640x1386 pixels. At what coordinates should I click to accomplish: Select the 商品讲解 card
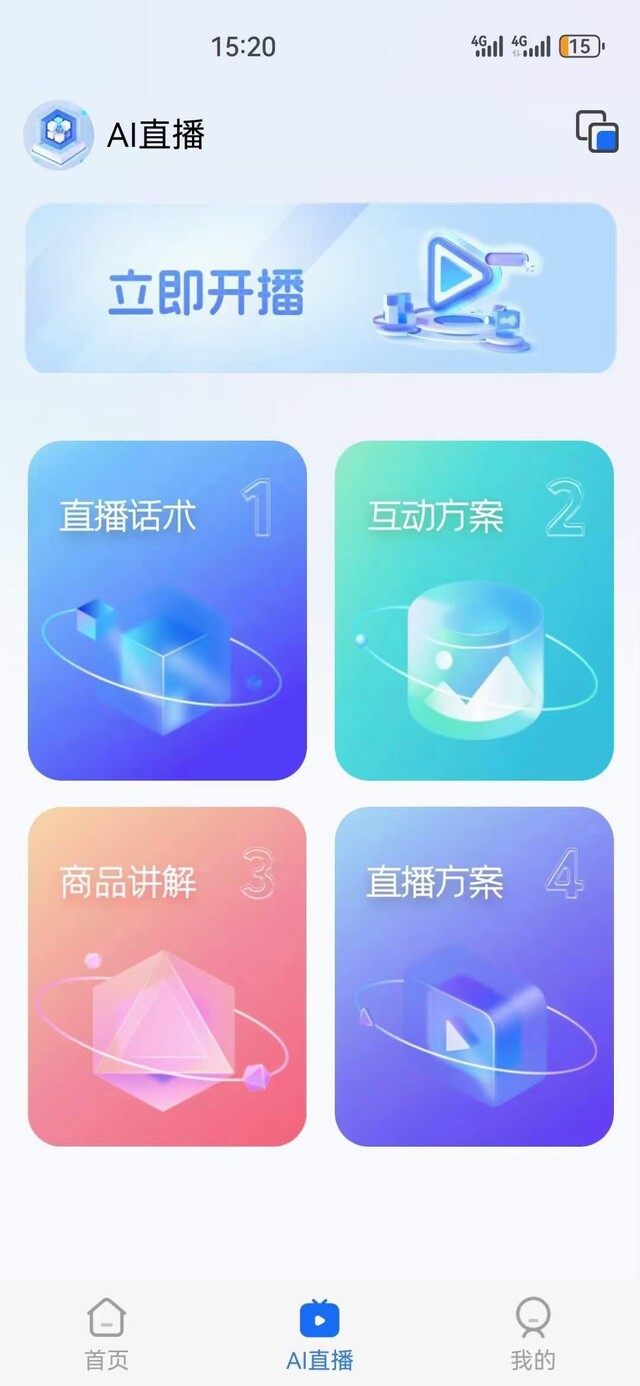coord(167,976)
